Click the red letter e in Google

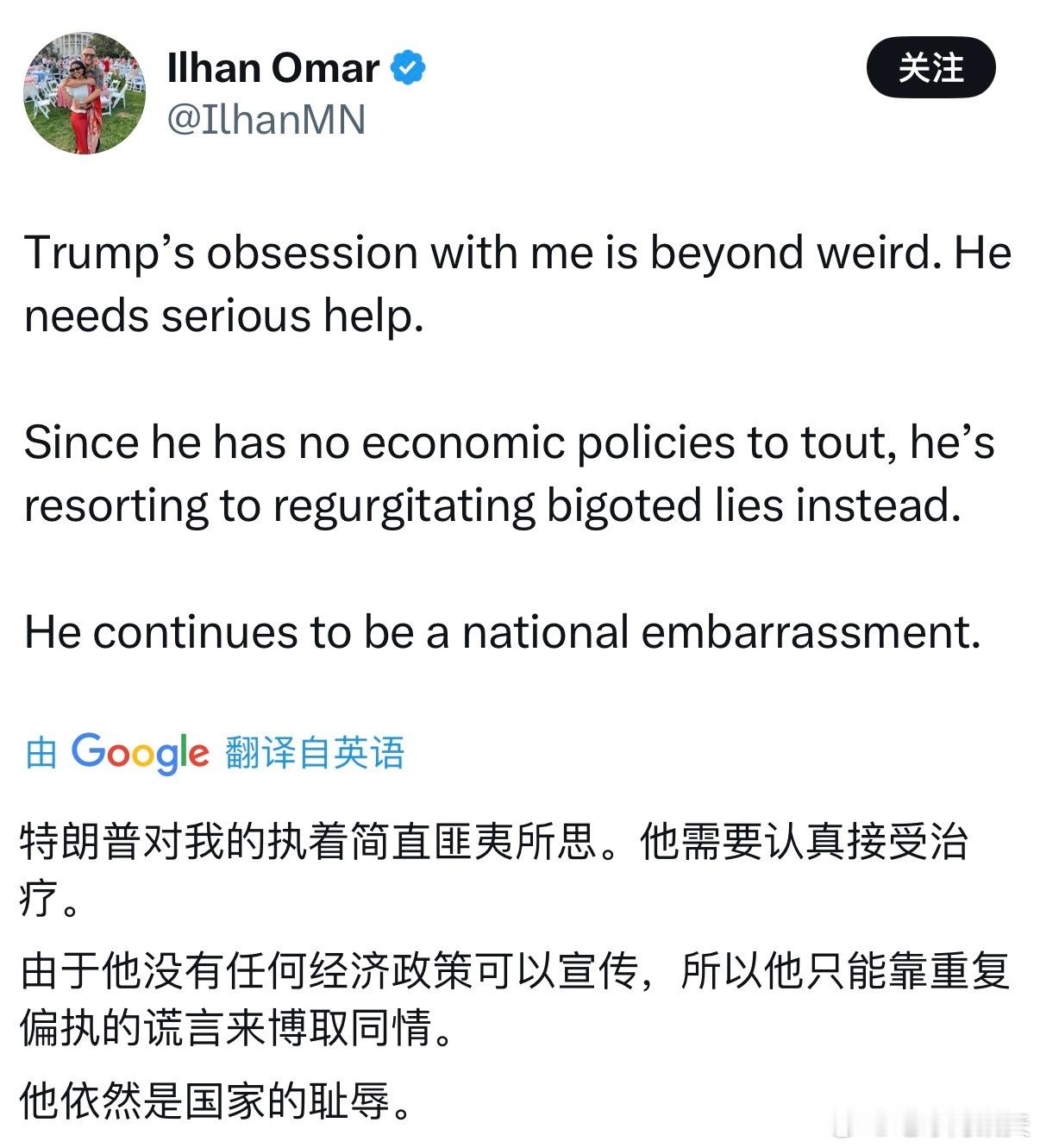click(199, 754)
